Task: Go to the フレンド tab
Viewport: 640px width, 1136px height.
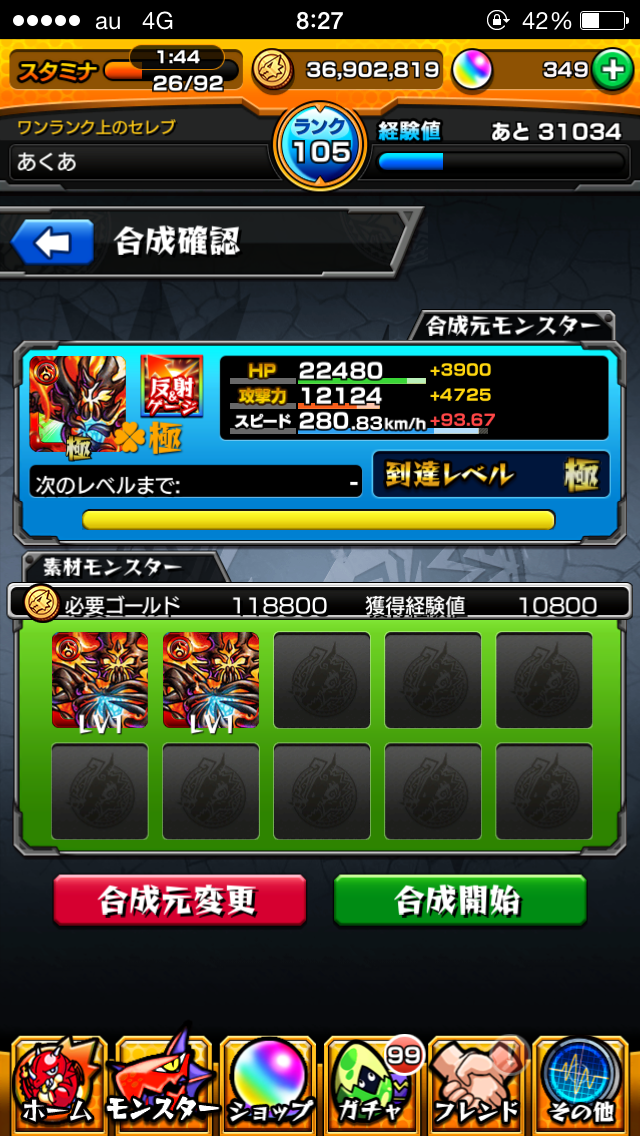Action: (x=477, y=1084)
